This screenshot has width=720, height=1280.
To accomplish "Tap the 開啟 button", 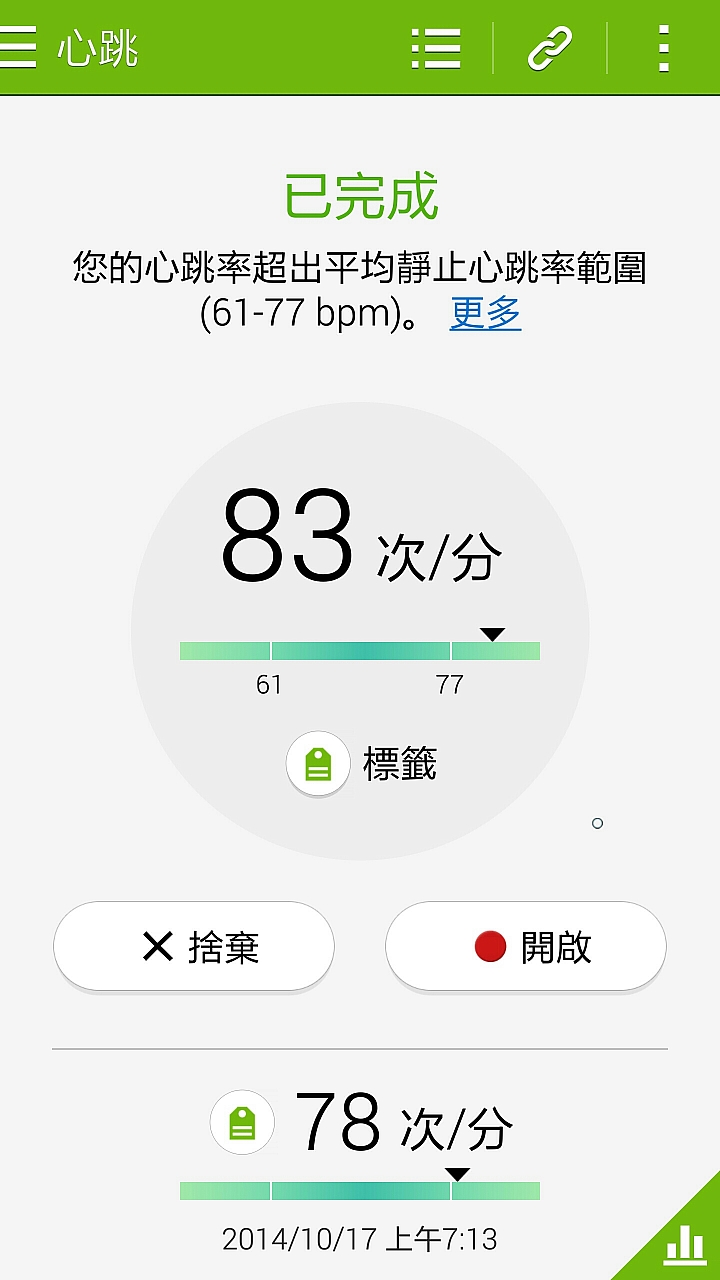I will point(526,946).
